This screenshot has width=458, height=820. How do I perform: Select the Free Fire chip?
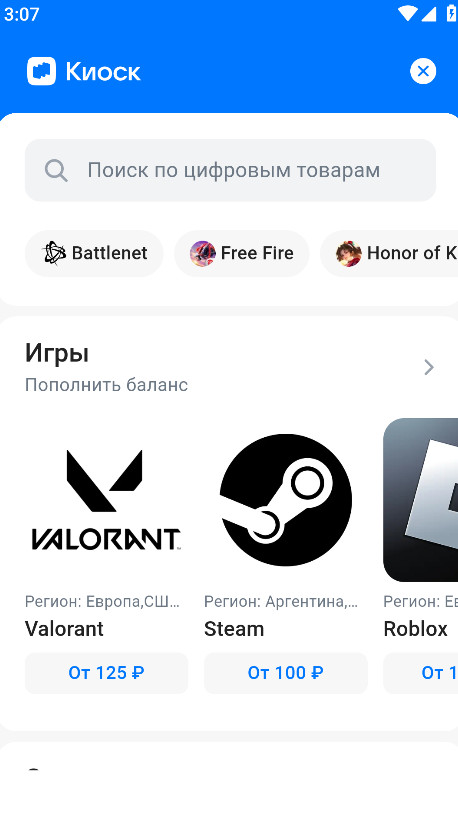tap(242, 253)
